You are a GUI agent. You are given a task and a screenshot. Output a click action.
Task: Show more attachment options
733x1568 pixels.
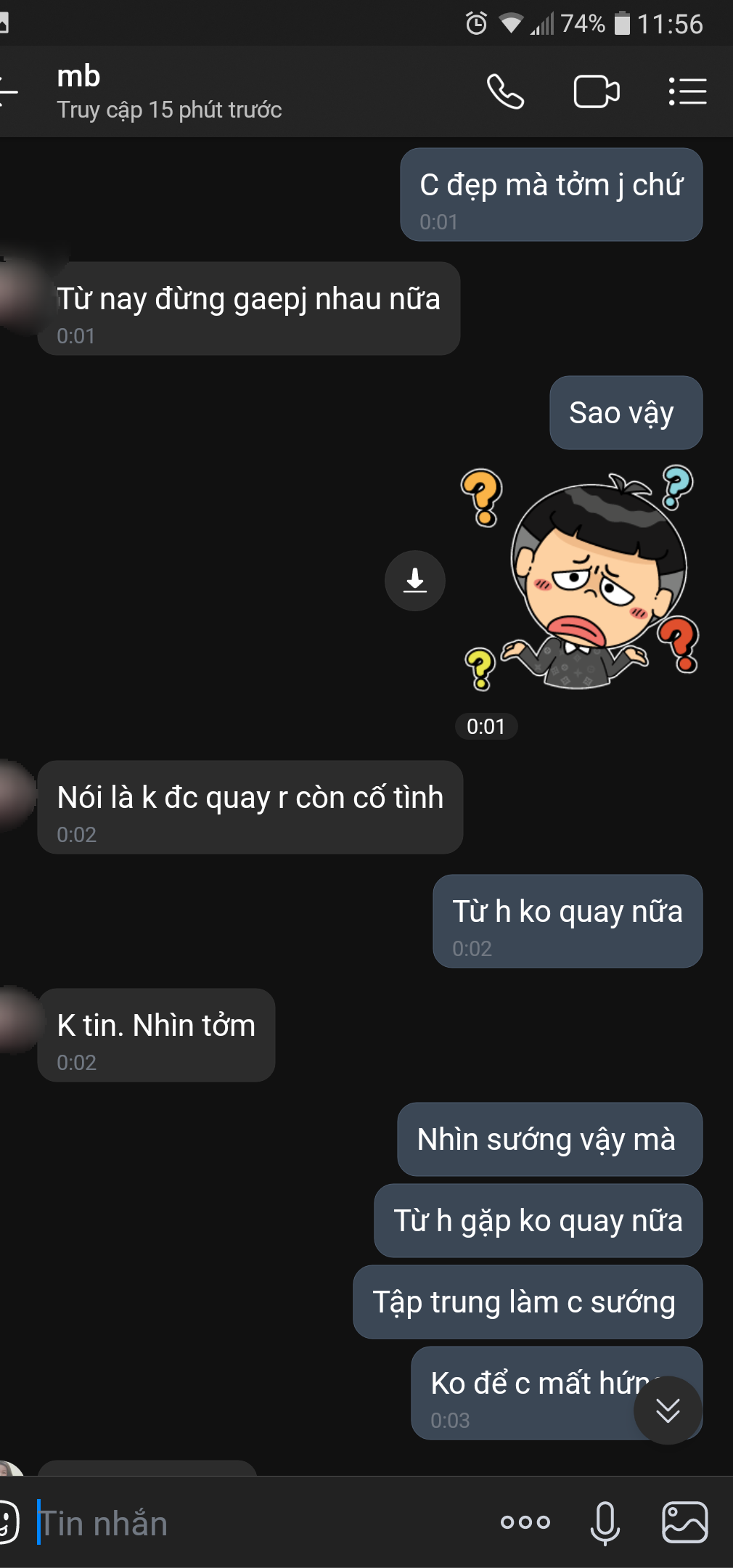pos(525,1522)
